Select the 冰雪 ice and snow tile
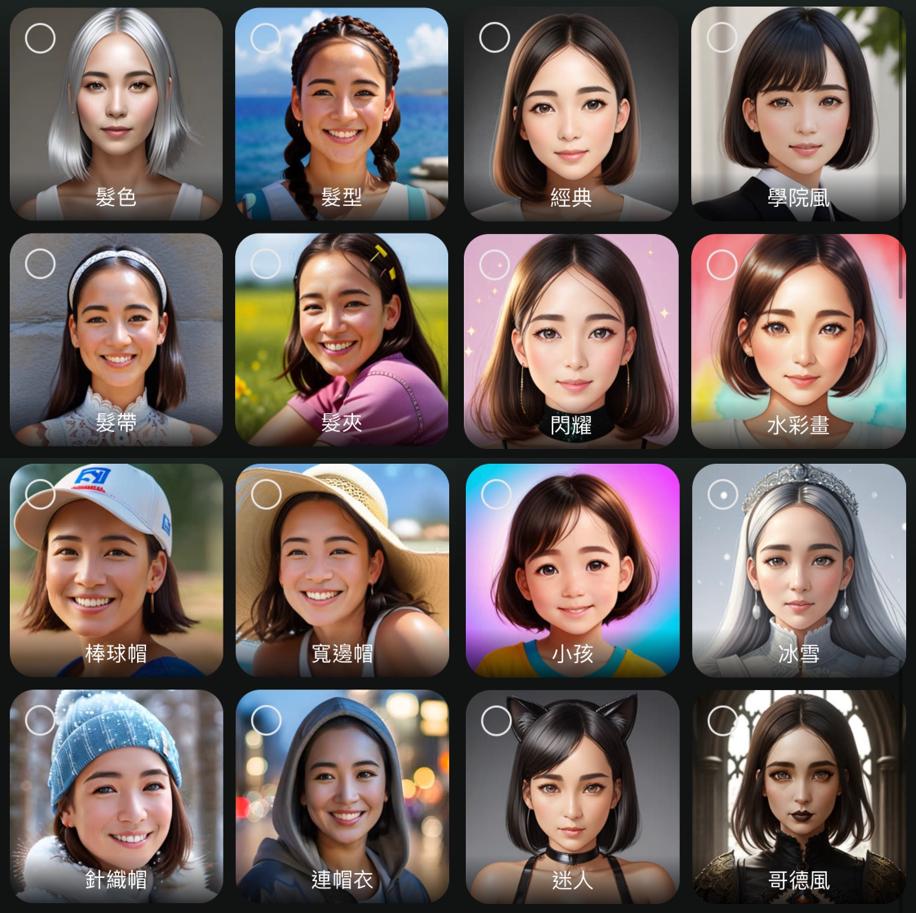The image size is (916, 913). coord(798,570)
